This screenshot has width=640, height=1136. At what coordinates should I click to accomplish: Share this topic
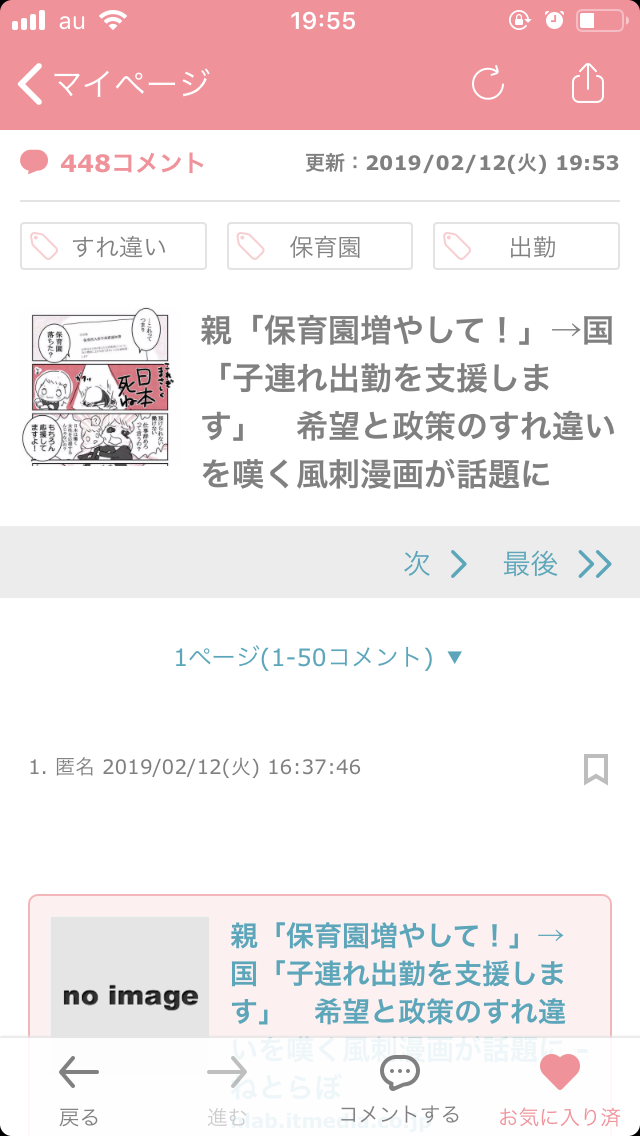pos(588,84)
